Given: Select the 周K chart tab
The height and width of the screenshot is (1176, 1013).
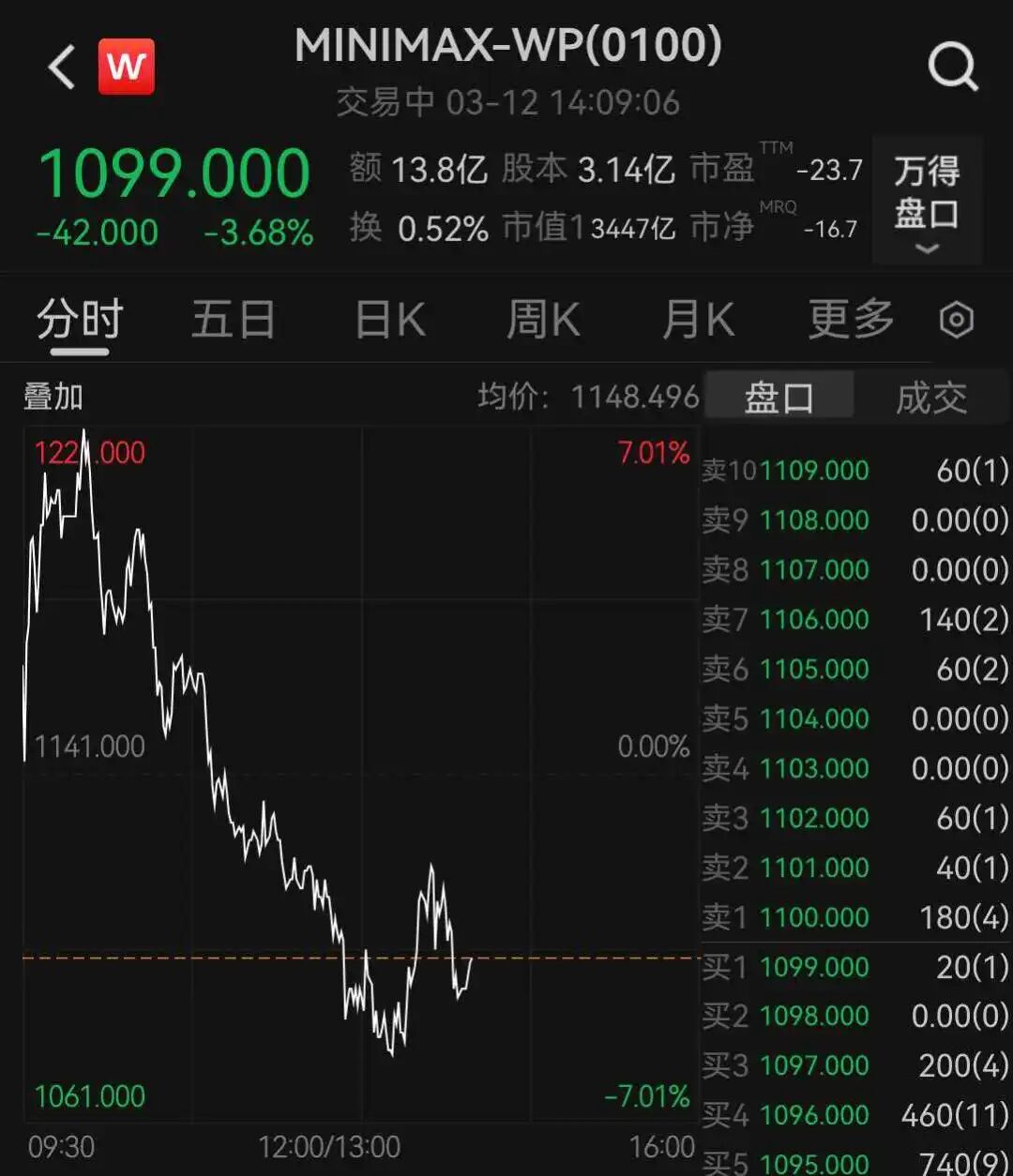Looking at the screenshot, I should [x=543, y=321].
